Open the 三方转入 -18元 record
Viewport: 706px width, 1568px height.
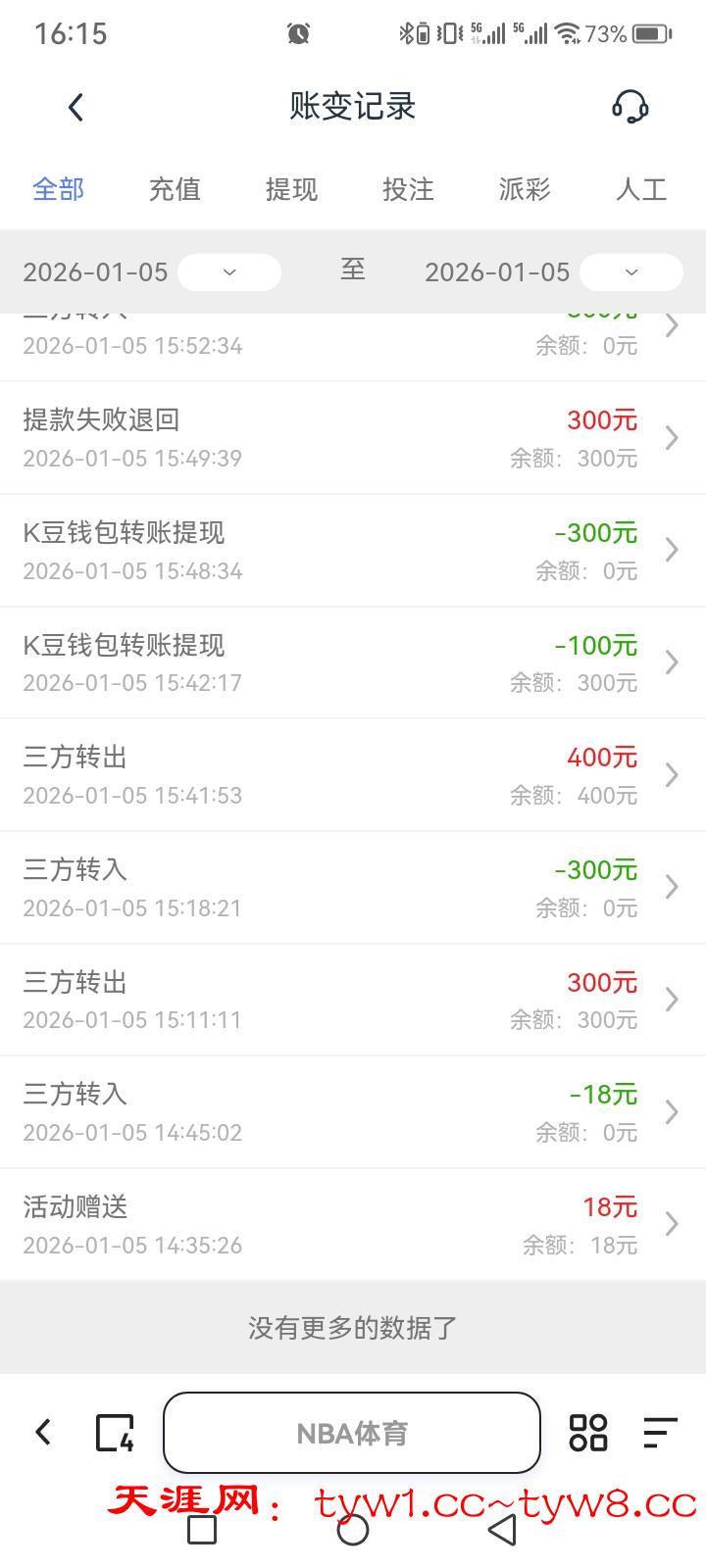(353, 1112)
